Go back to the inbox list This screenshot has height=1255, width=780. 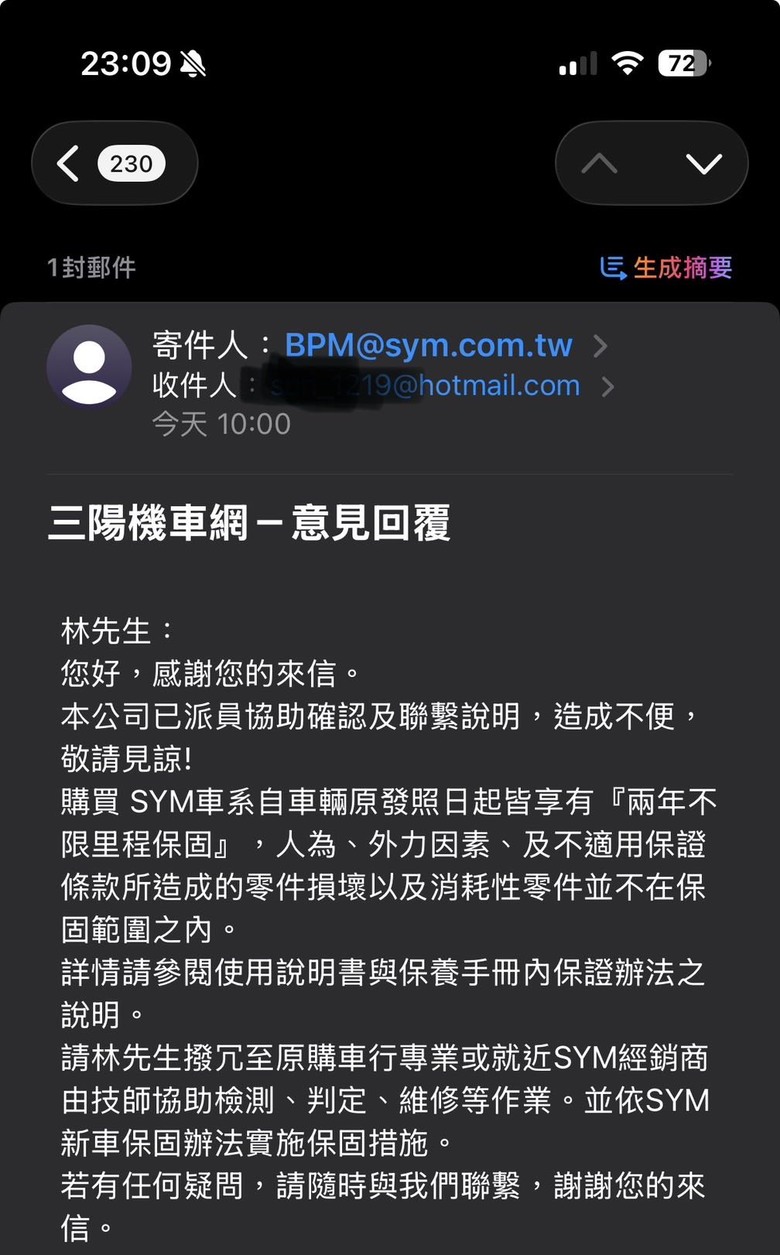tap(113, 163)
